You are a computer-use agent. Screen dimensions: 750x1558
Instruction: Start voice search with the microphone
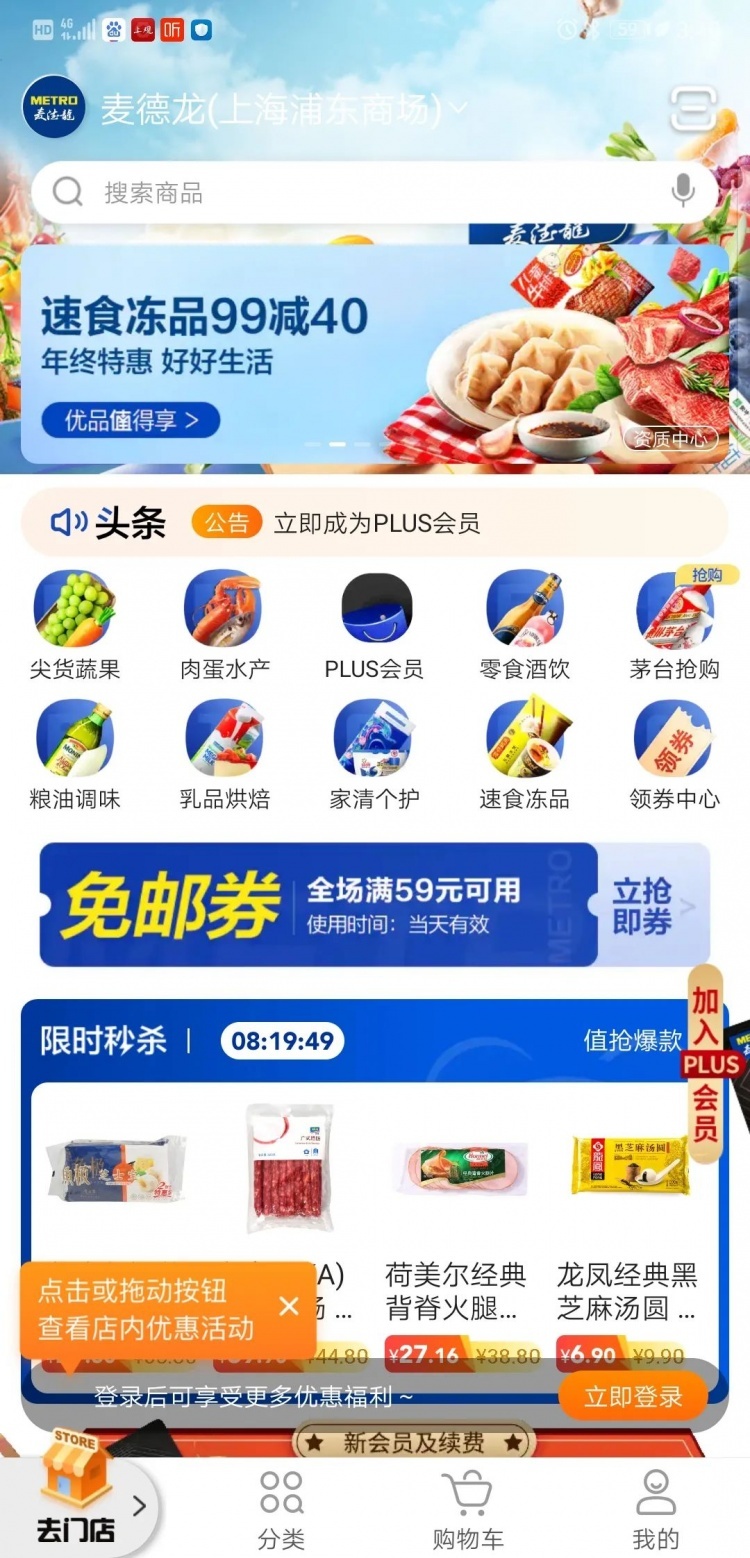[683, 191]
